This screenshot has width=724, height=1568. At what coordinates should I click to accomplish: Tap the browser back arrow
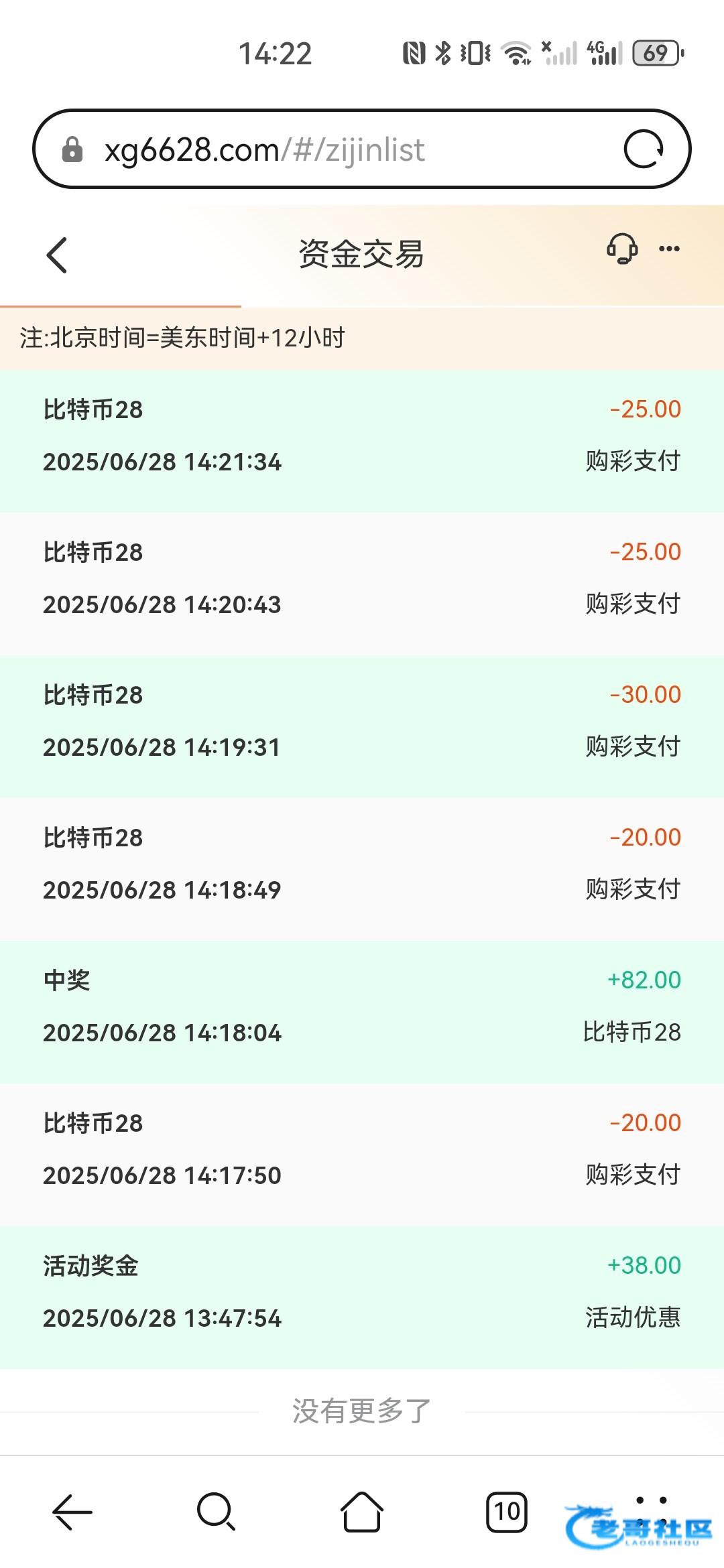click(72, 1512)
